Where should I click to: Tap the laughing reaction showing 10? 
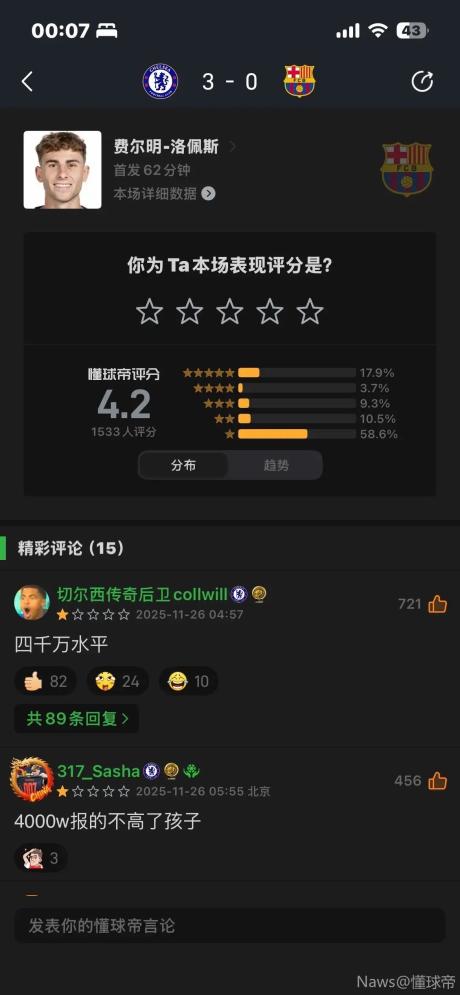click(x=188, y=682)
